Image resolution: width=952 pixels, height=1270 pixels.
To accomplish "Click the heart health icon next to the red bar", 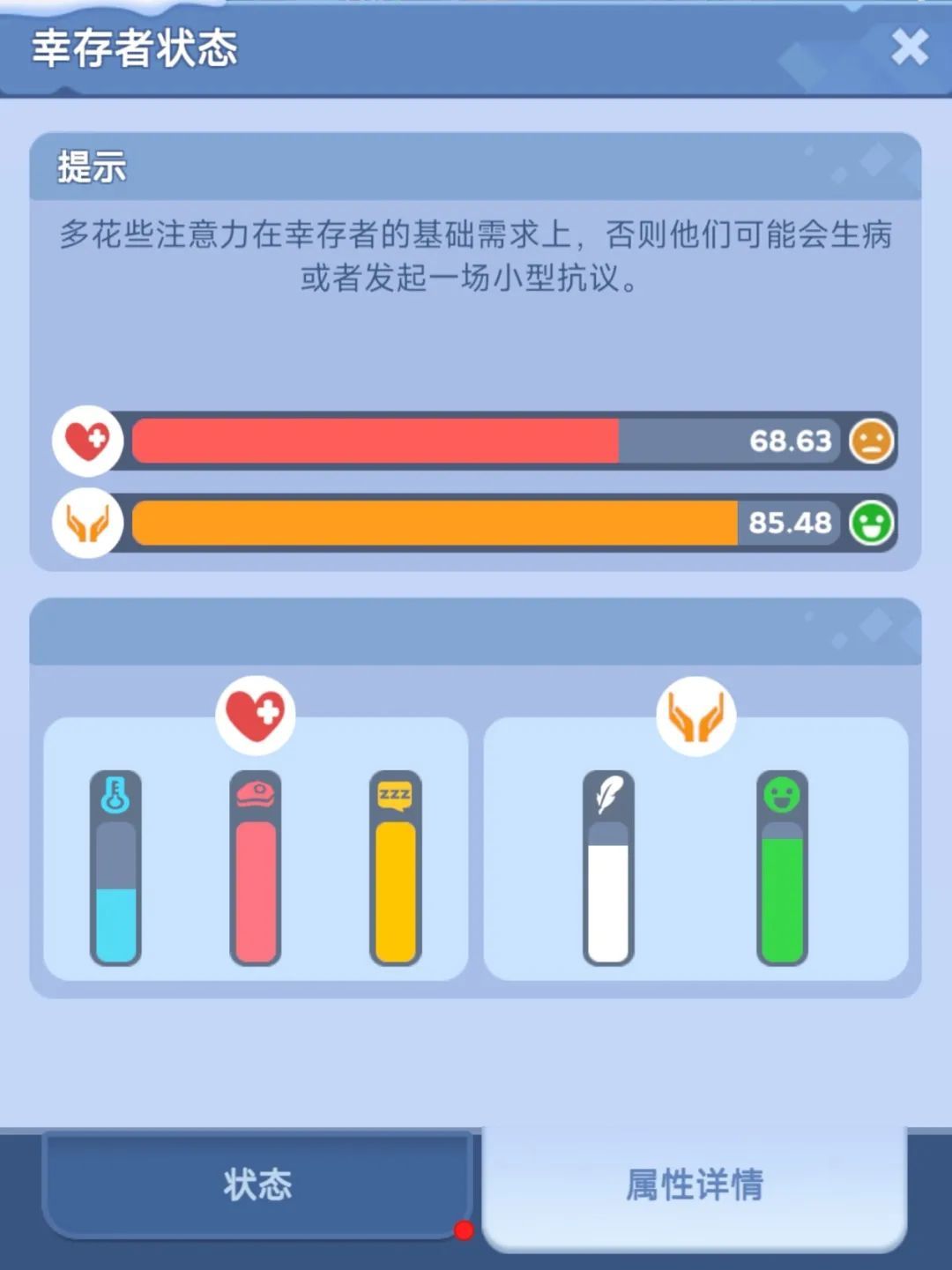I will (86, 440).
